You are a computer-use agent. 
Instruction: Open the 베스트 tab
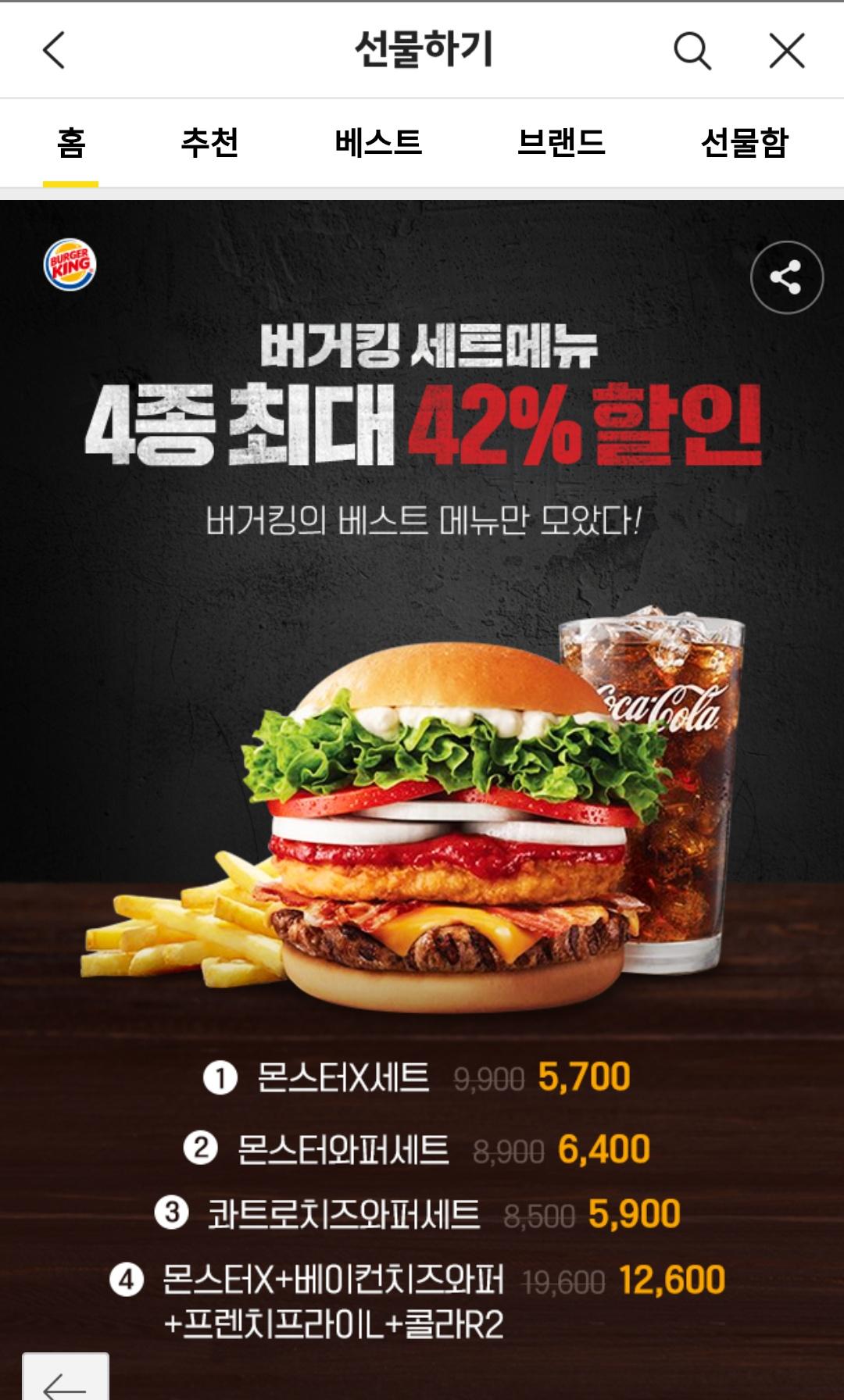pyautogui.click(x=378, y=144)
